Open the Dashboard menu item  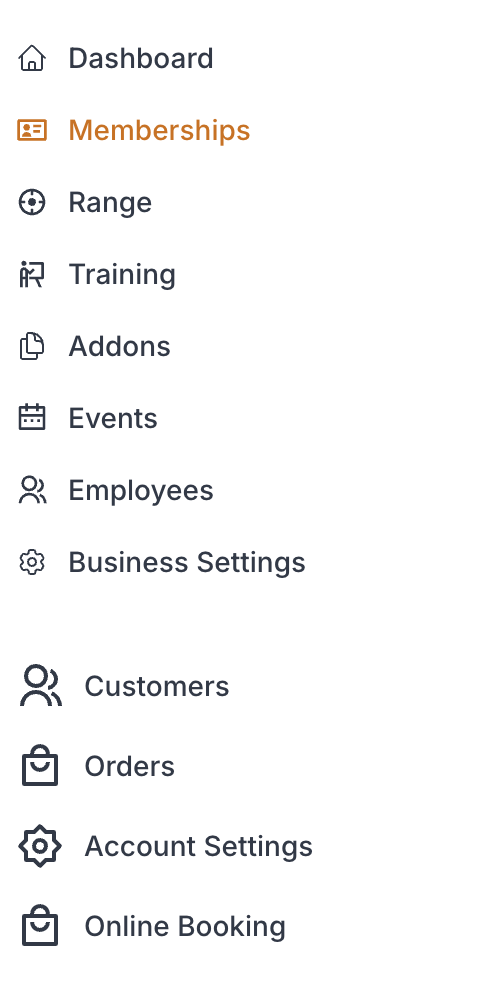[115, 58]
